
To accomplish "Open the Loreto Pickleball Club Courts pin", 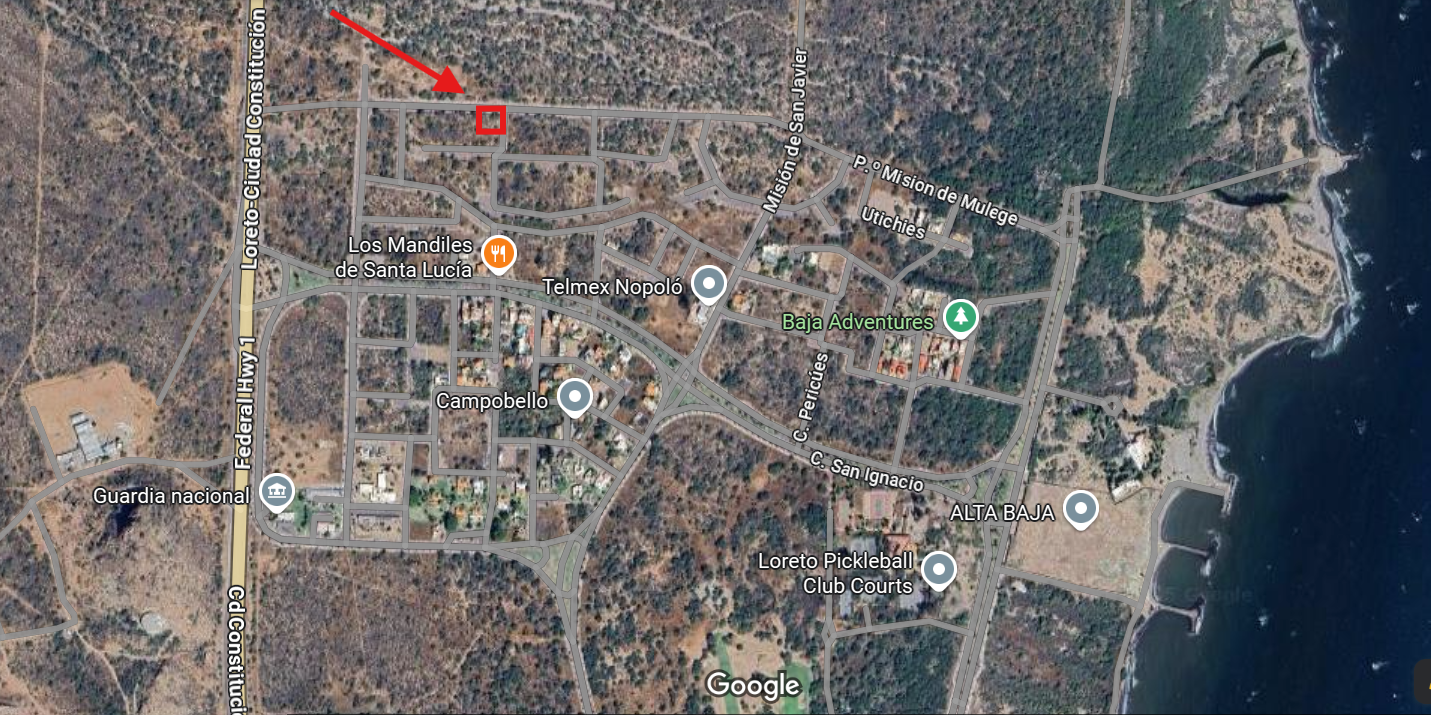I will click(x=938, y=569).
